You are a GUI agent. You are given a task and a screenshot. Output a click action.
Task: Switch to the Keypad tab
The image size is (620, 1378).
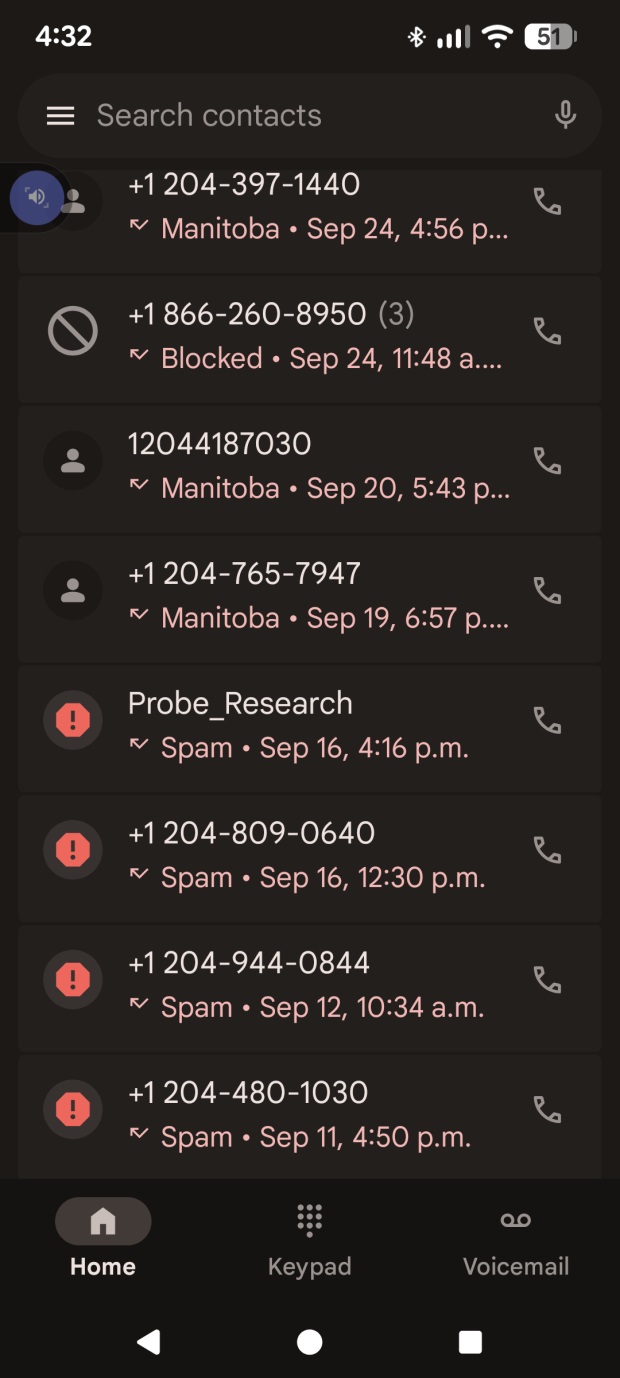click(x=309, y=1240)
